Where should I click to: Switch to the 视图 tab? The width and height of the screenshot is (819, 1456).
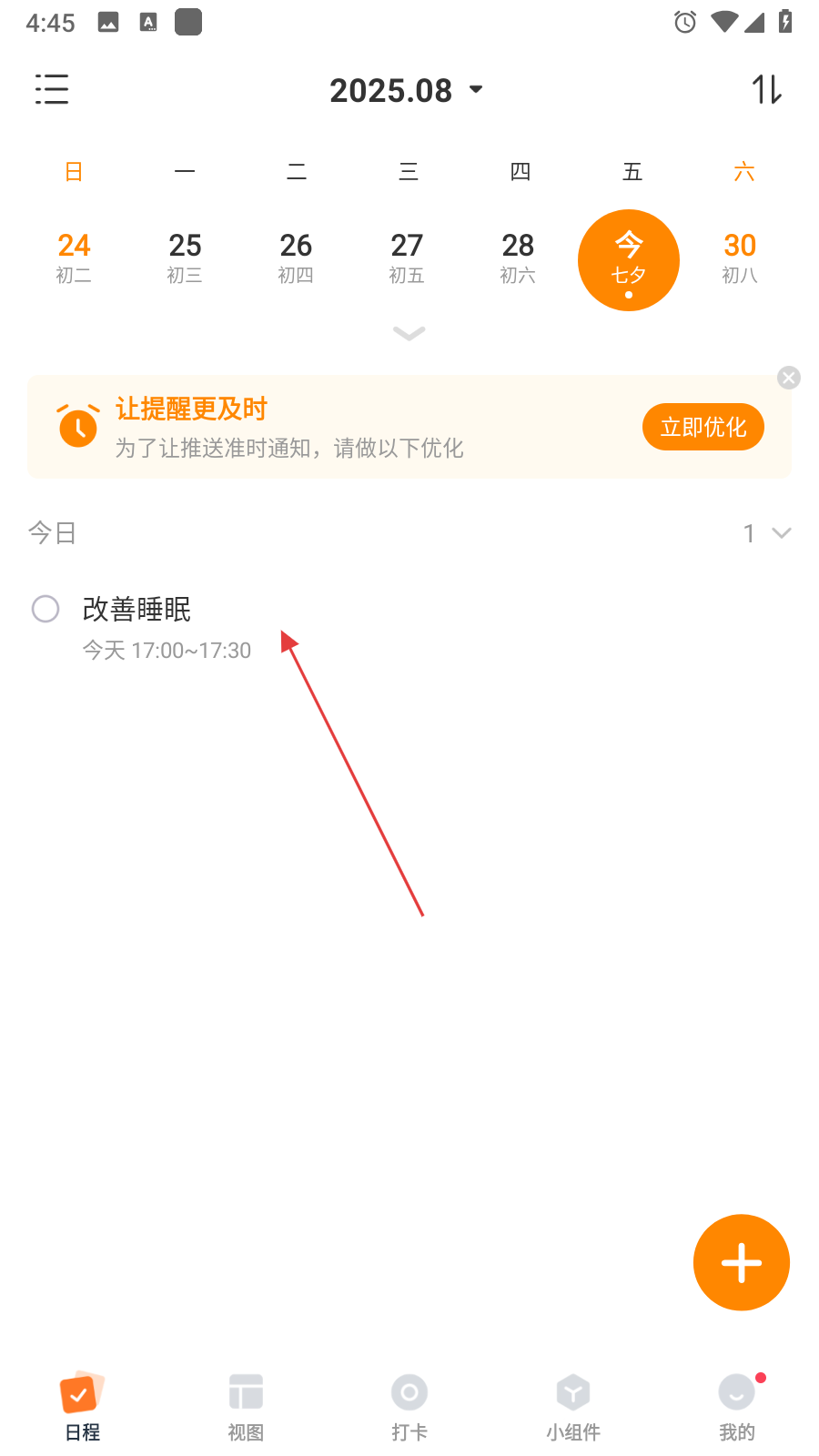click(x=246, y=1407)
